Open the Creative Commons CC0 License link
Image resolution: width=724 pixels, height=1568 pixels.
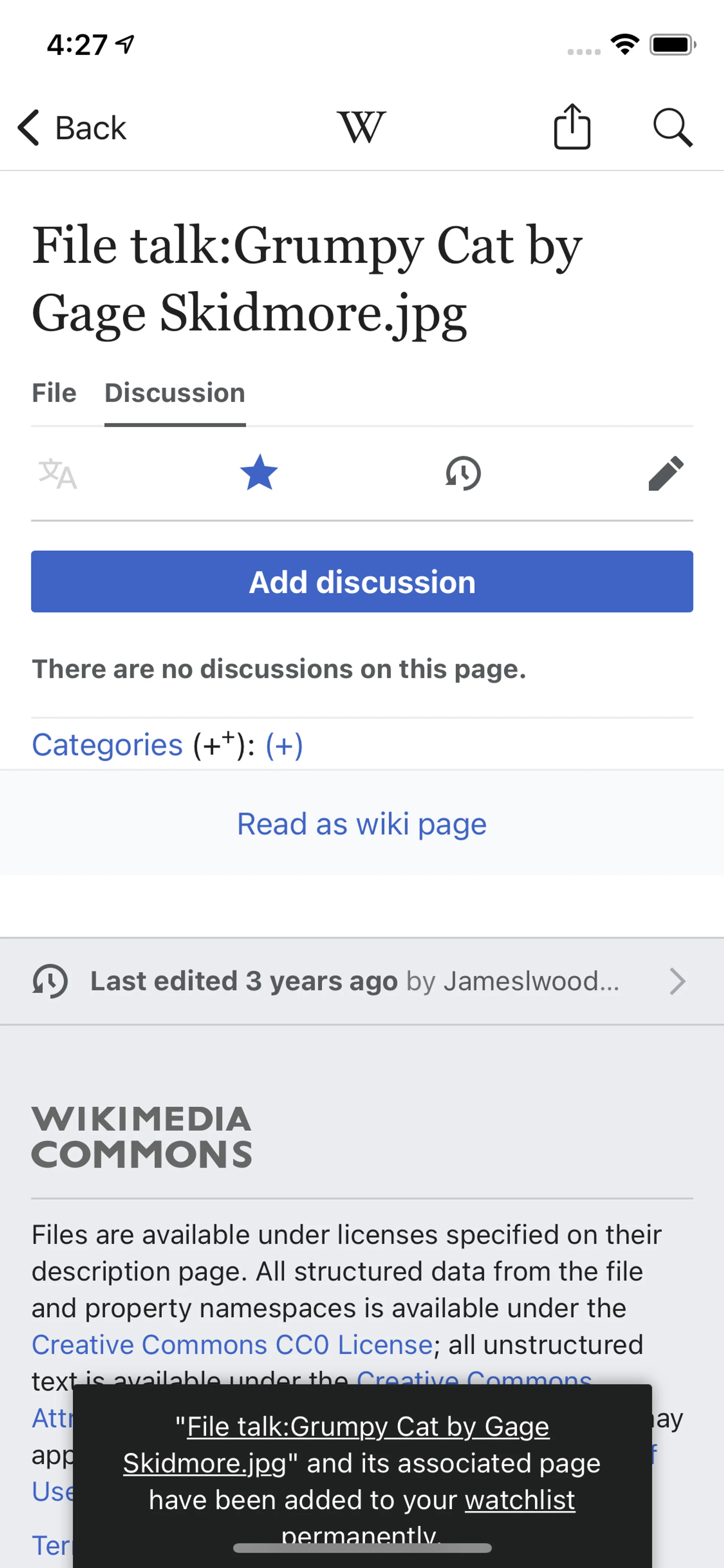(x=232, y=1345)
